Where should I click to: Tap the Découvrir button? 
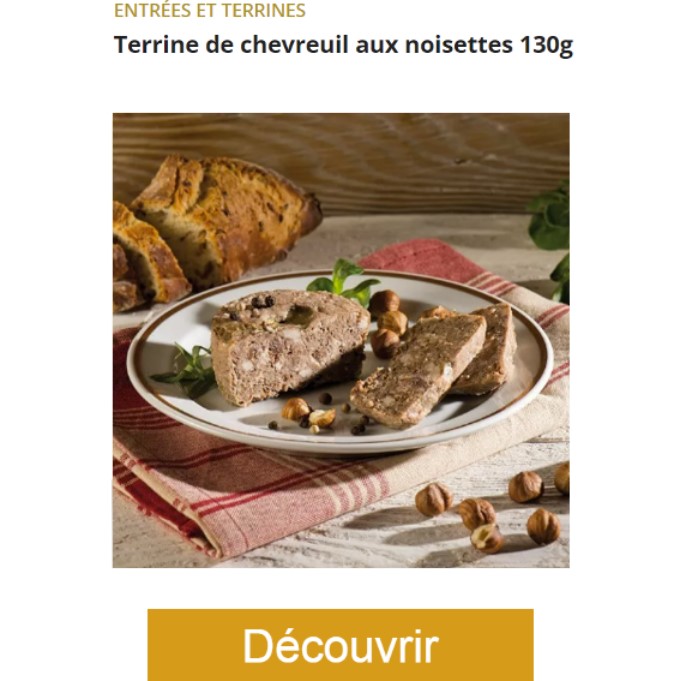click(x=340, y=645)
